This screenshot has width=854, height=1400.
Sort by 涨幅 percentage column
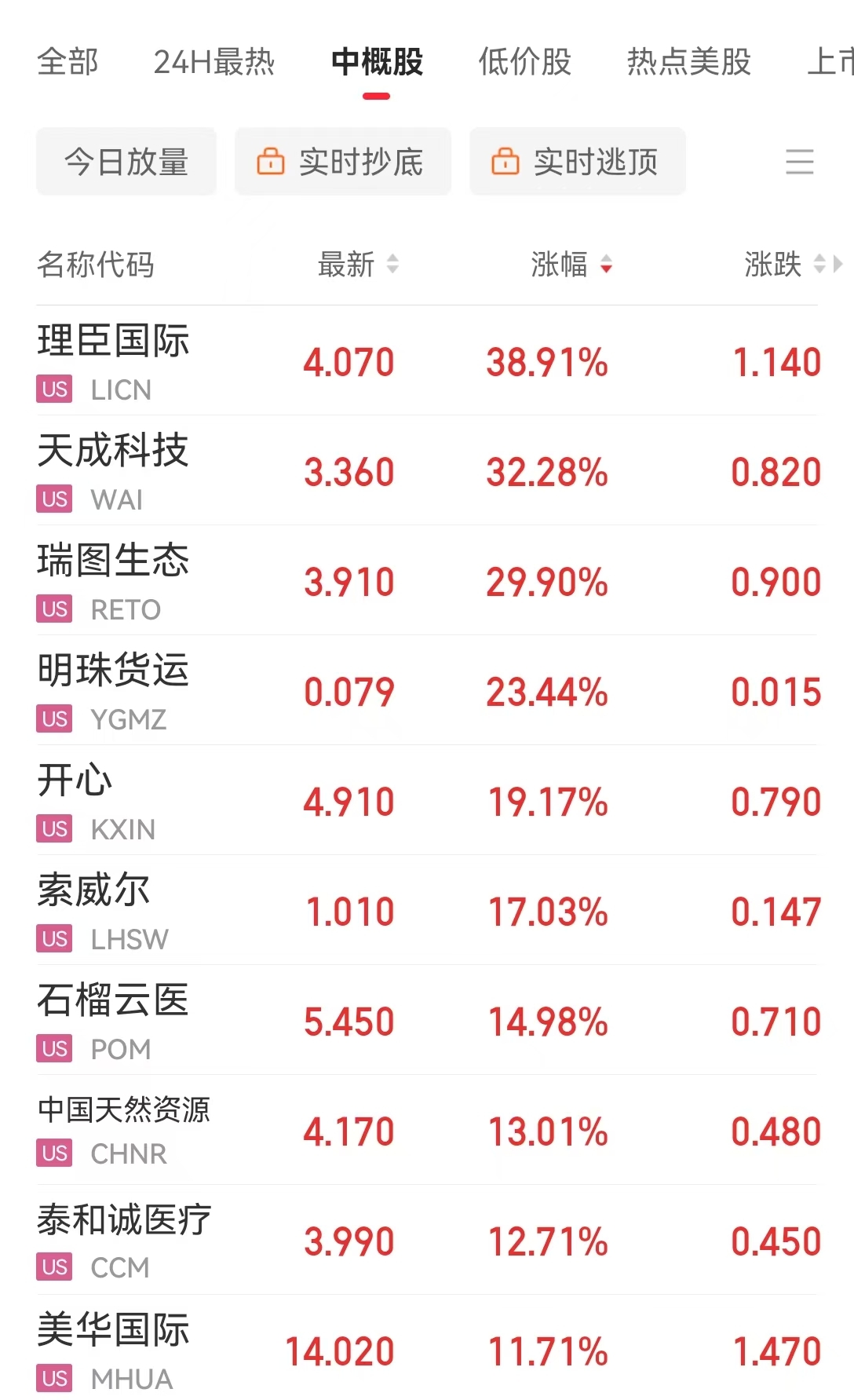tap(571, 265)
